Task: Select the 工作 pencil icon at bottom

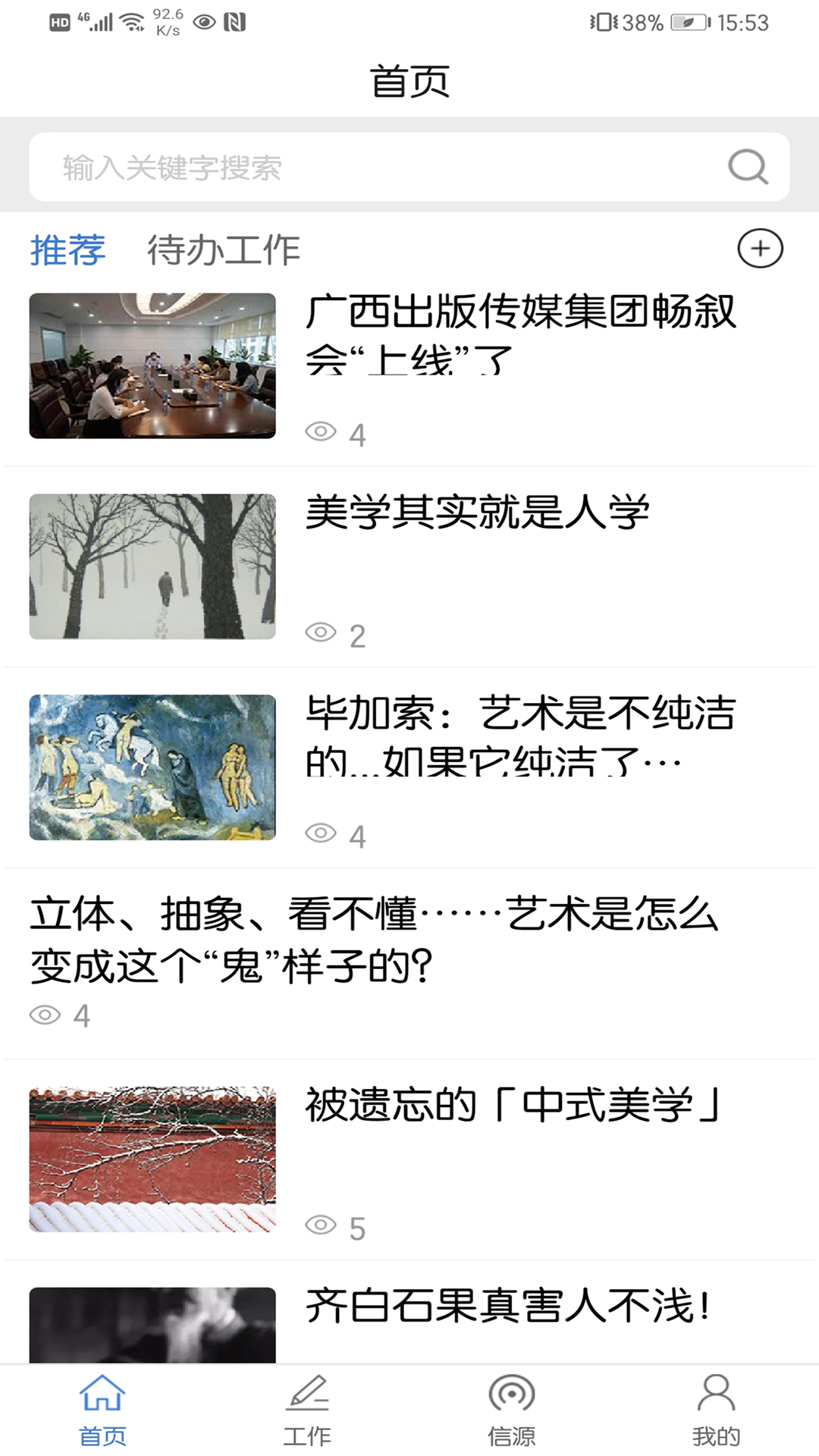Action: pyautogui.click(x=307, y=1407)
